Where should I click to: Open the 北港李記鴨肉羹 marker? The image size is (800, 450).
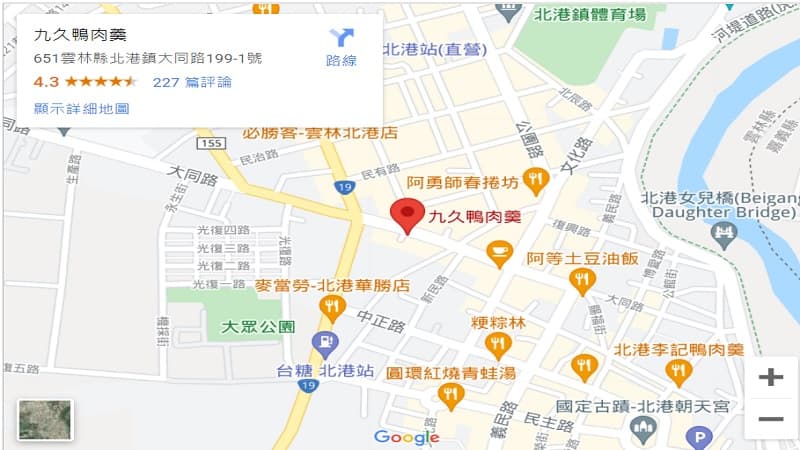(x=680, y=373)
